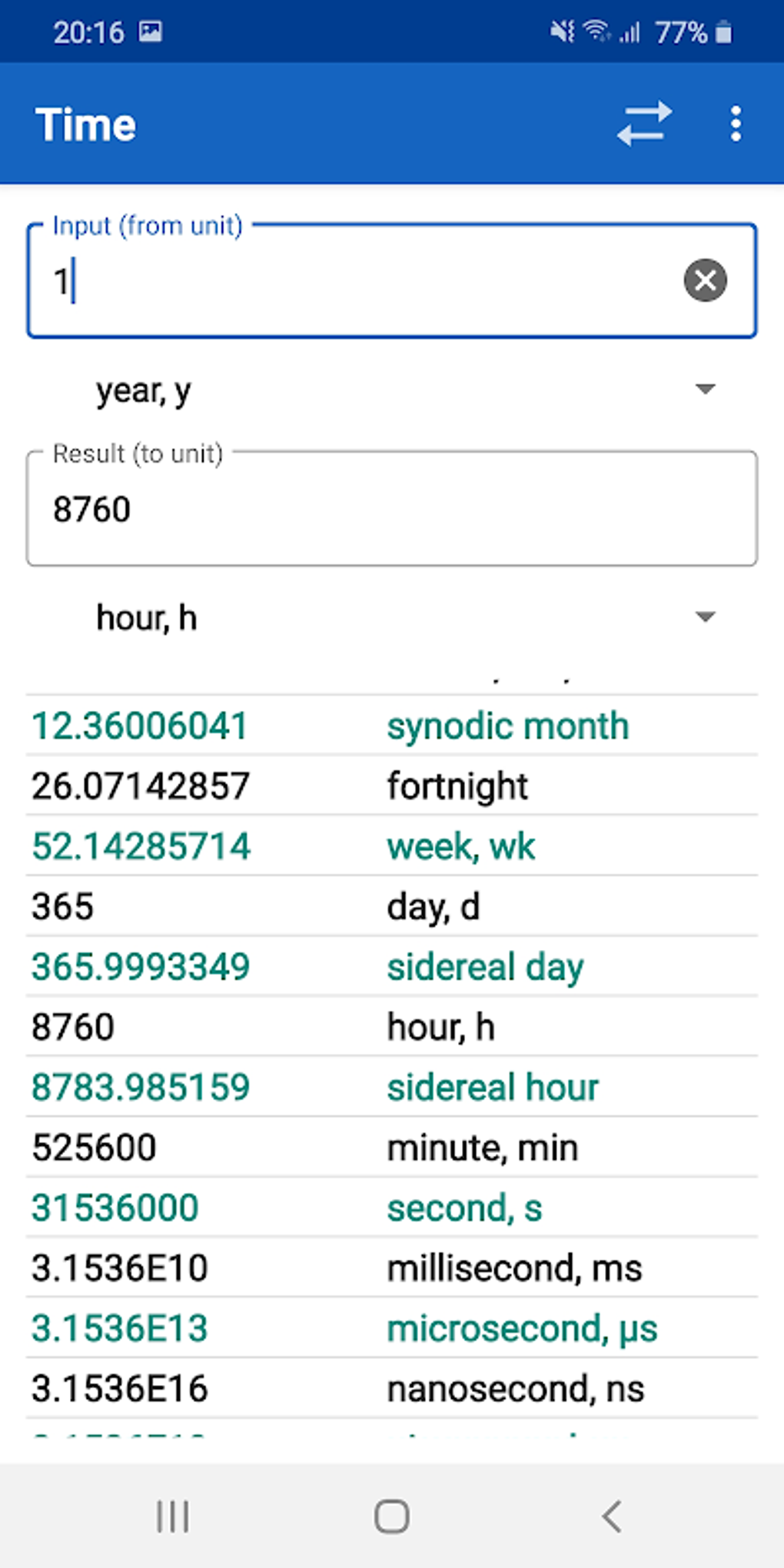This screenshot has height=1568, width=784.
Task: Clear the input field using the X icon
Action: click(705, 280)
